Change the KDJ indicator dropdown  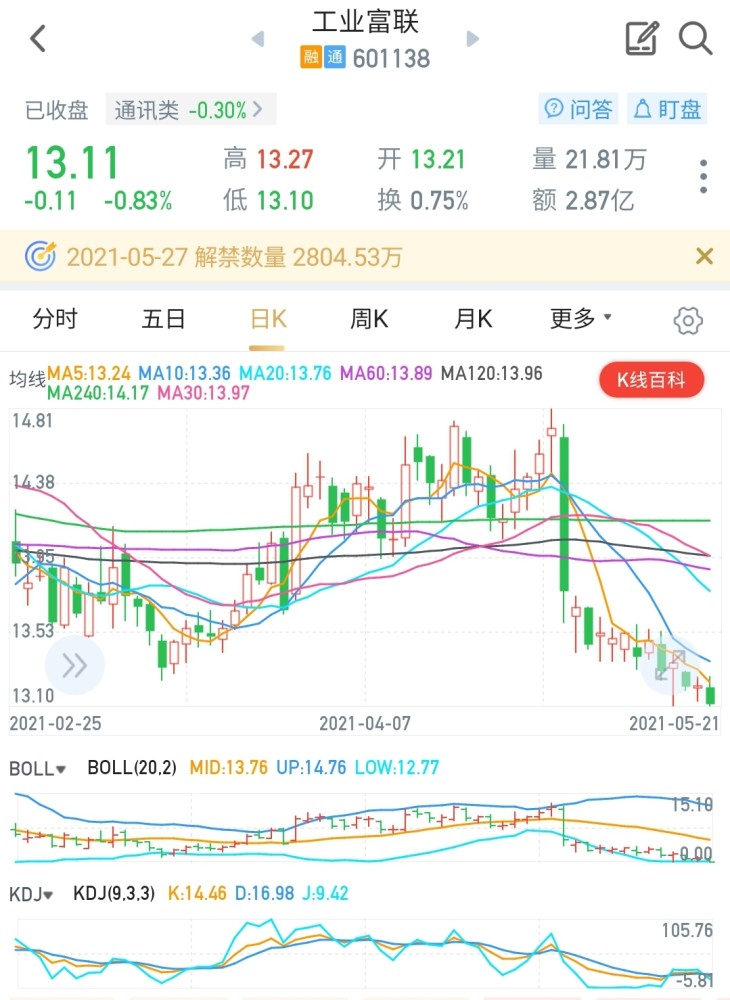click(x=33, y=893)
